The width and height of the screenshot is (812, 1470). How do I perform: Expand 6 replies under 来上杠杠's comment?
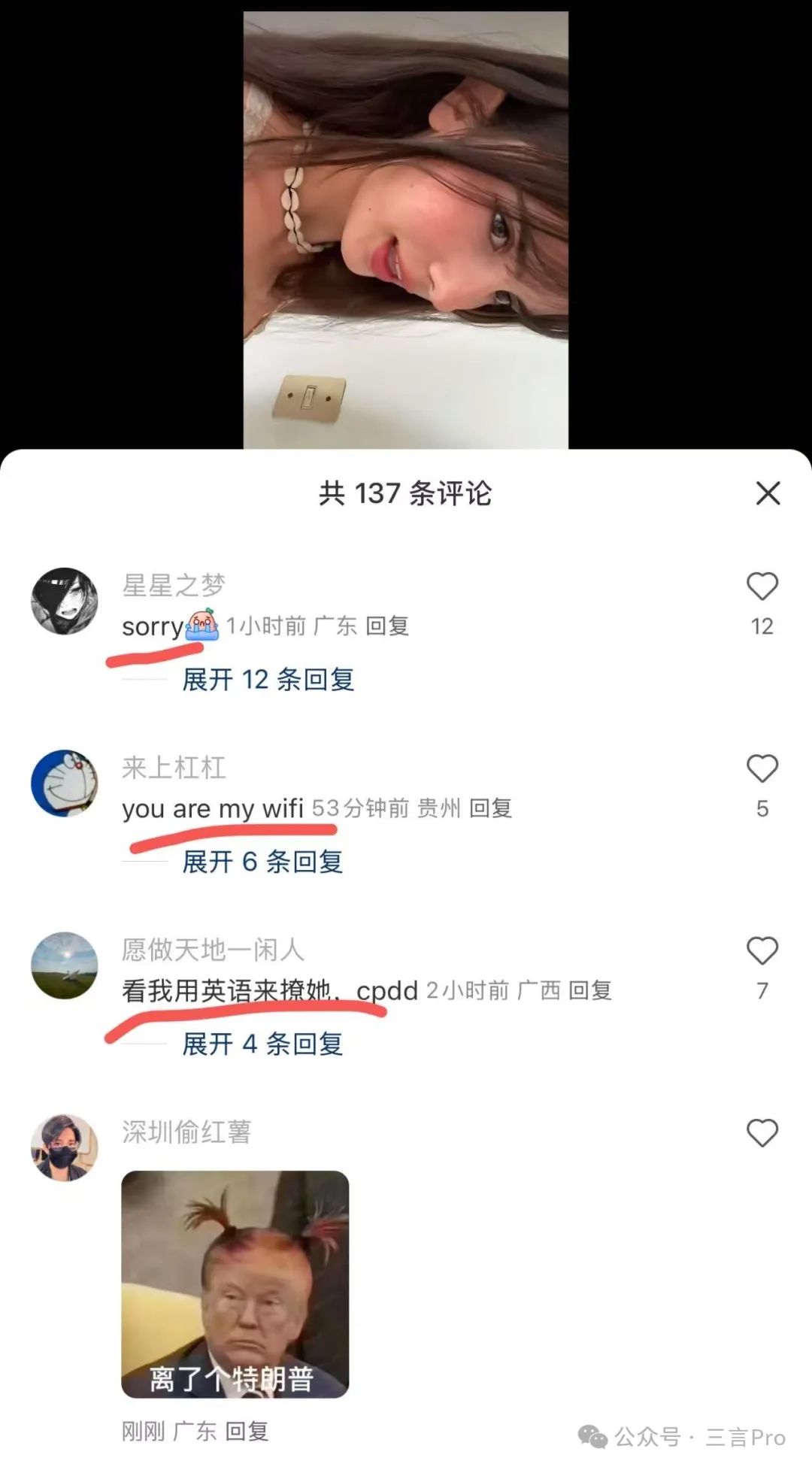tap(262, 862)
